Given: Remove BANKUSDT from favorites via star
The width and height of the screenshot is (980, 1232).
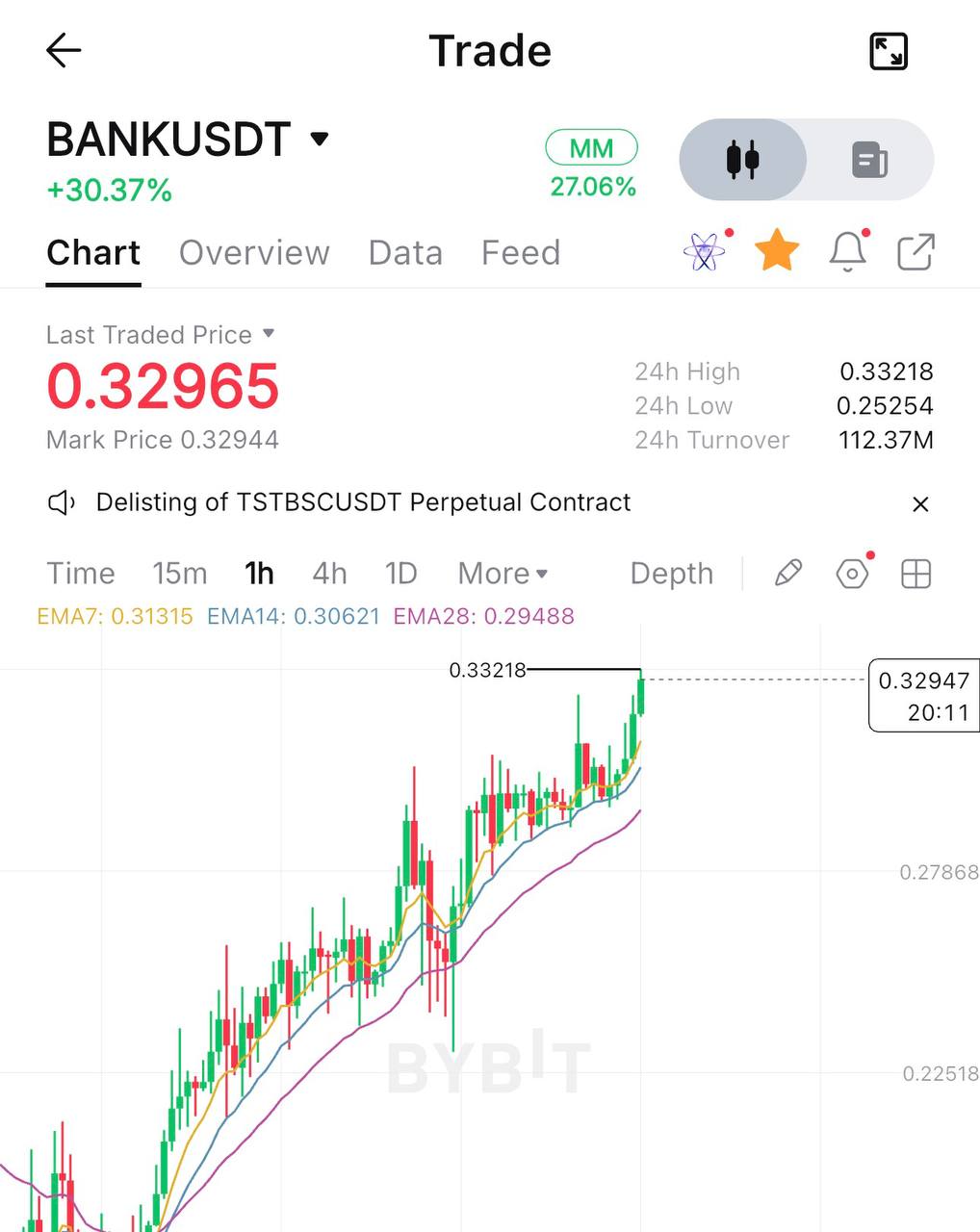Looking at the screenshot, I should point(777,251).
